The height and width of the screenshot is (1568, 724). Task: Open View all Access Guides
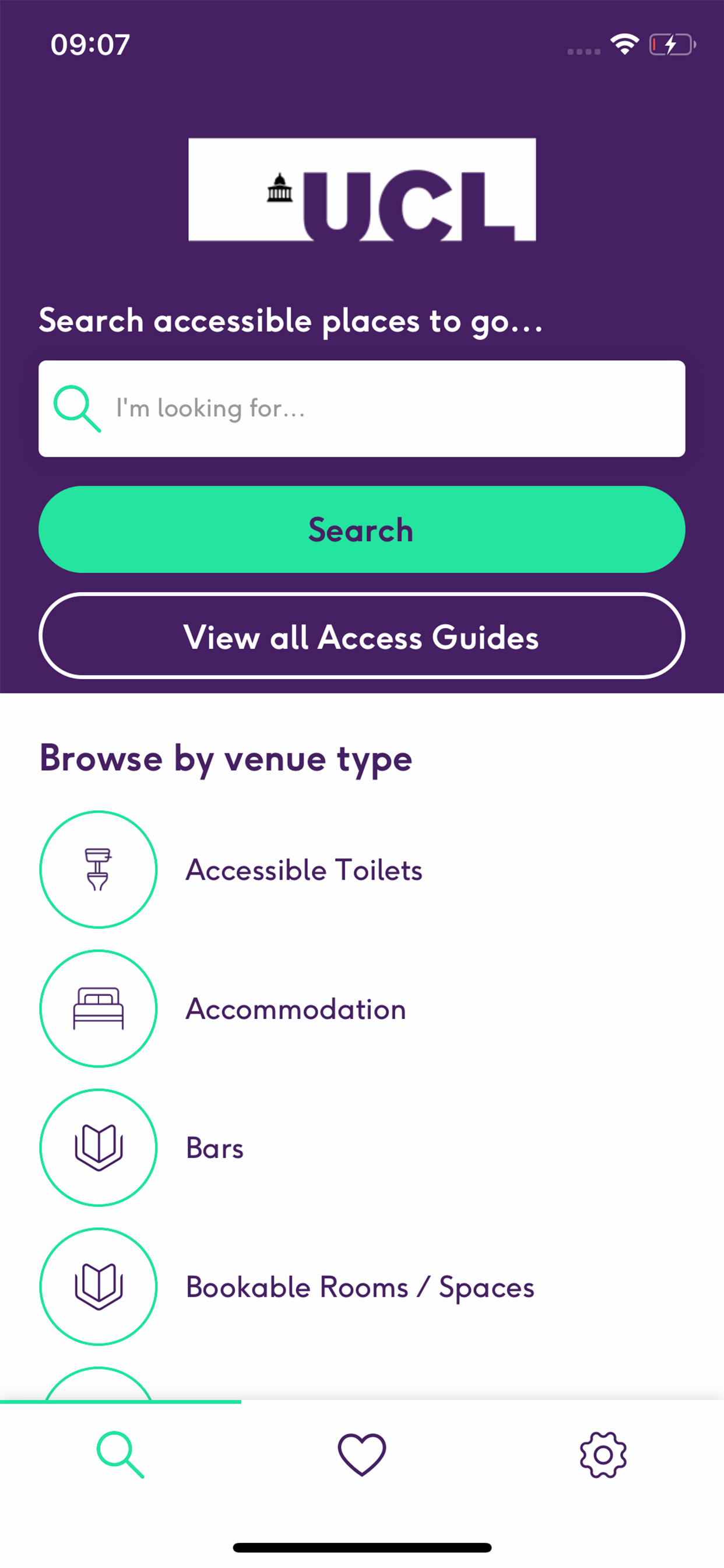(x=361, y=636)
